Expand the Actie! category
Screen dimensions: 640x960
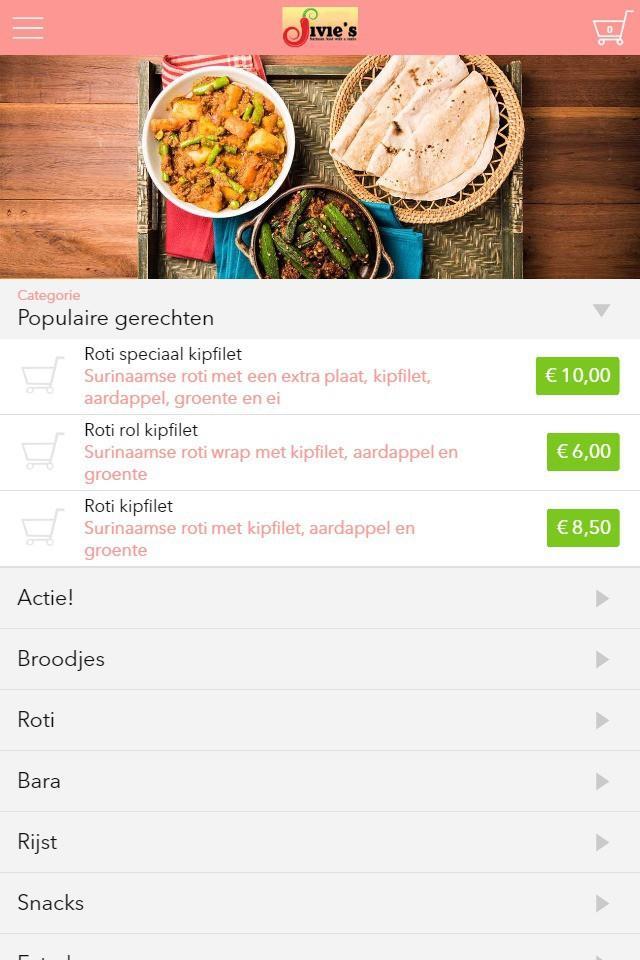coord(320,598)
